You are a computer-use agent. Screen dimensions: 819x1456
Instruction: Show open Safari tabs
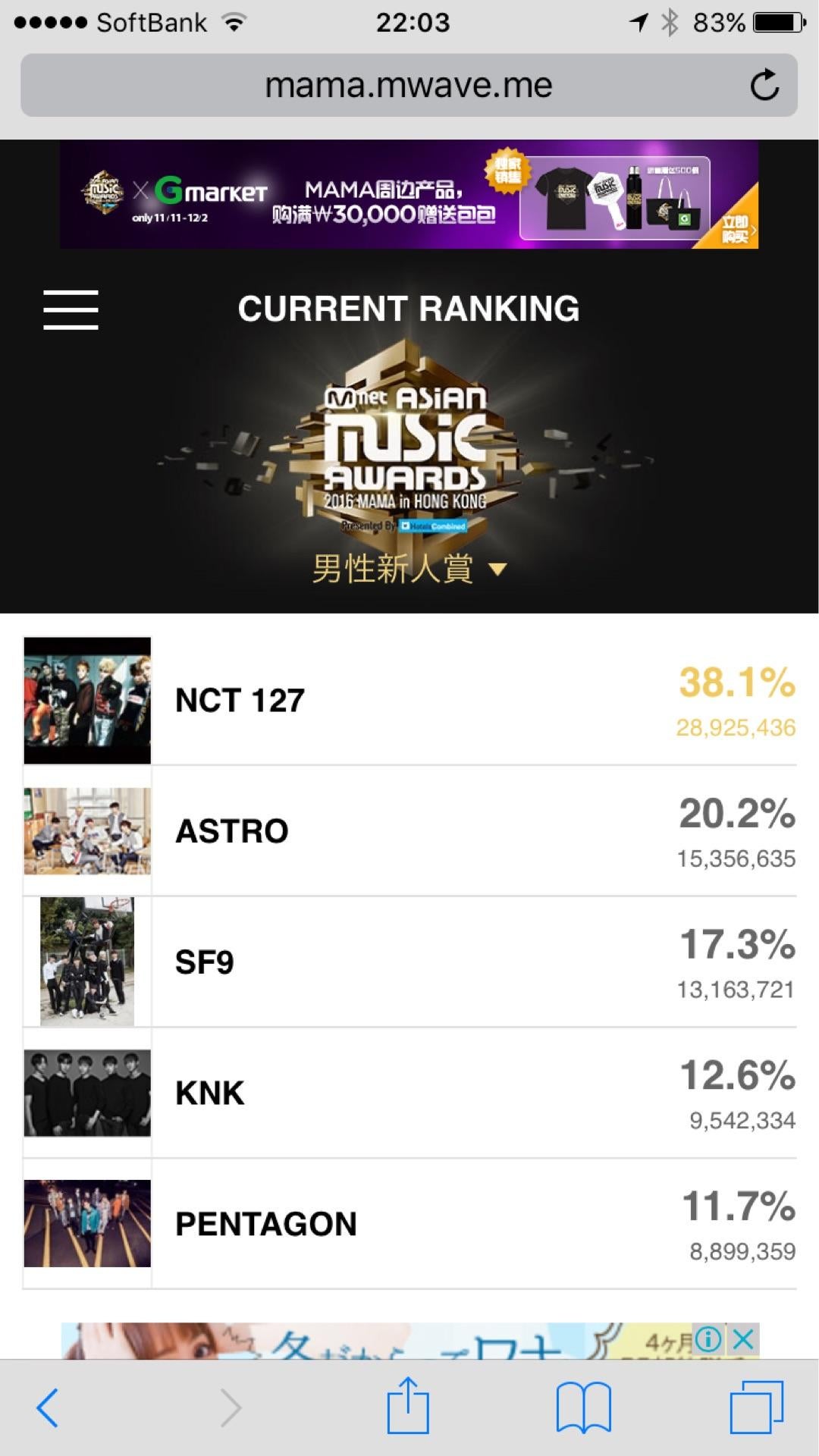coord(756,1407)
